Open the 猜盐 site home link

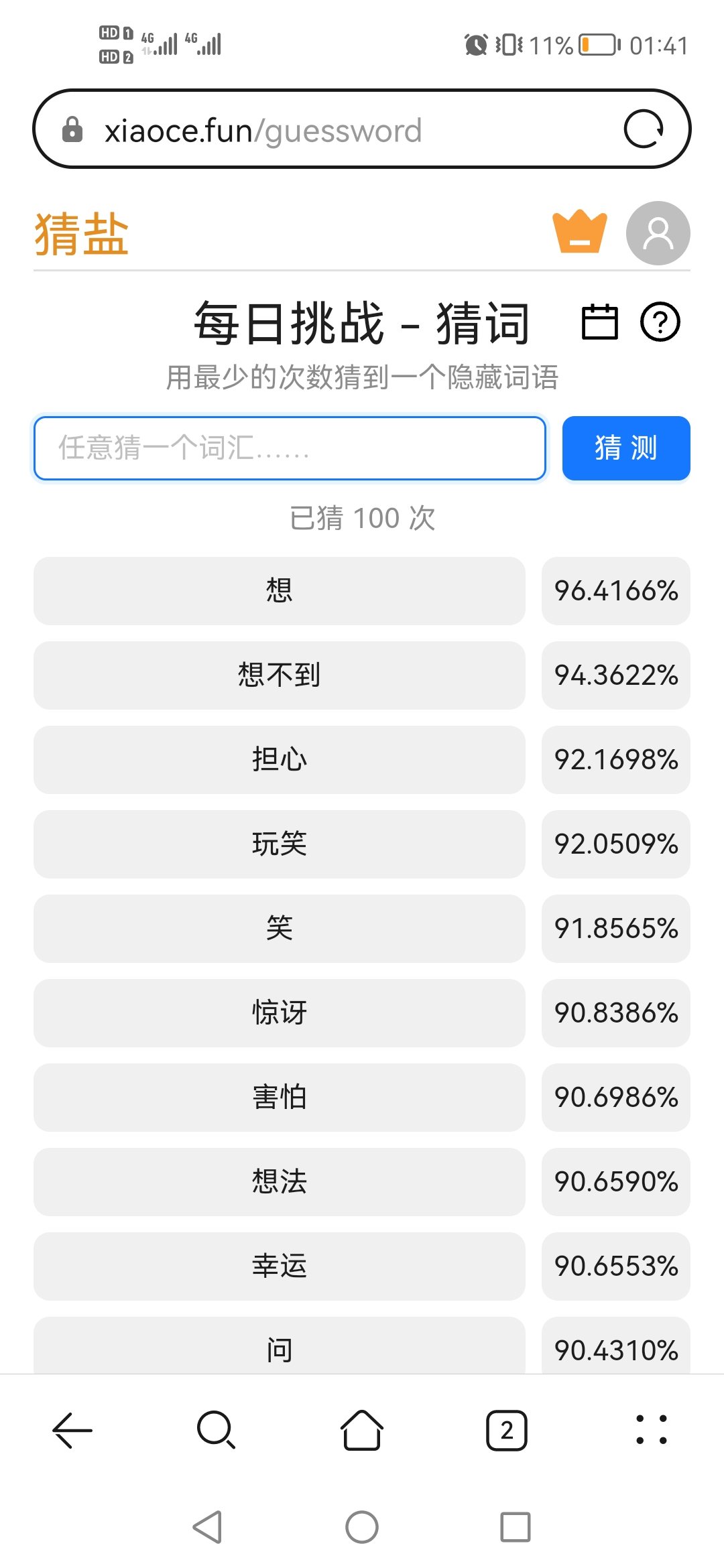coord(82,234)
